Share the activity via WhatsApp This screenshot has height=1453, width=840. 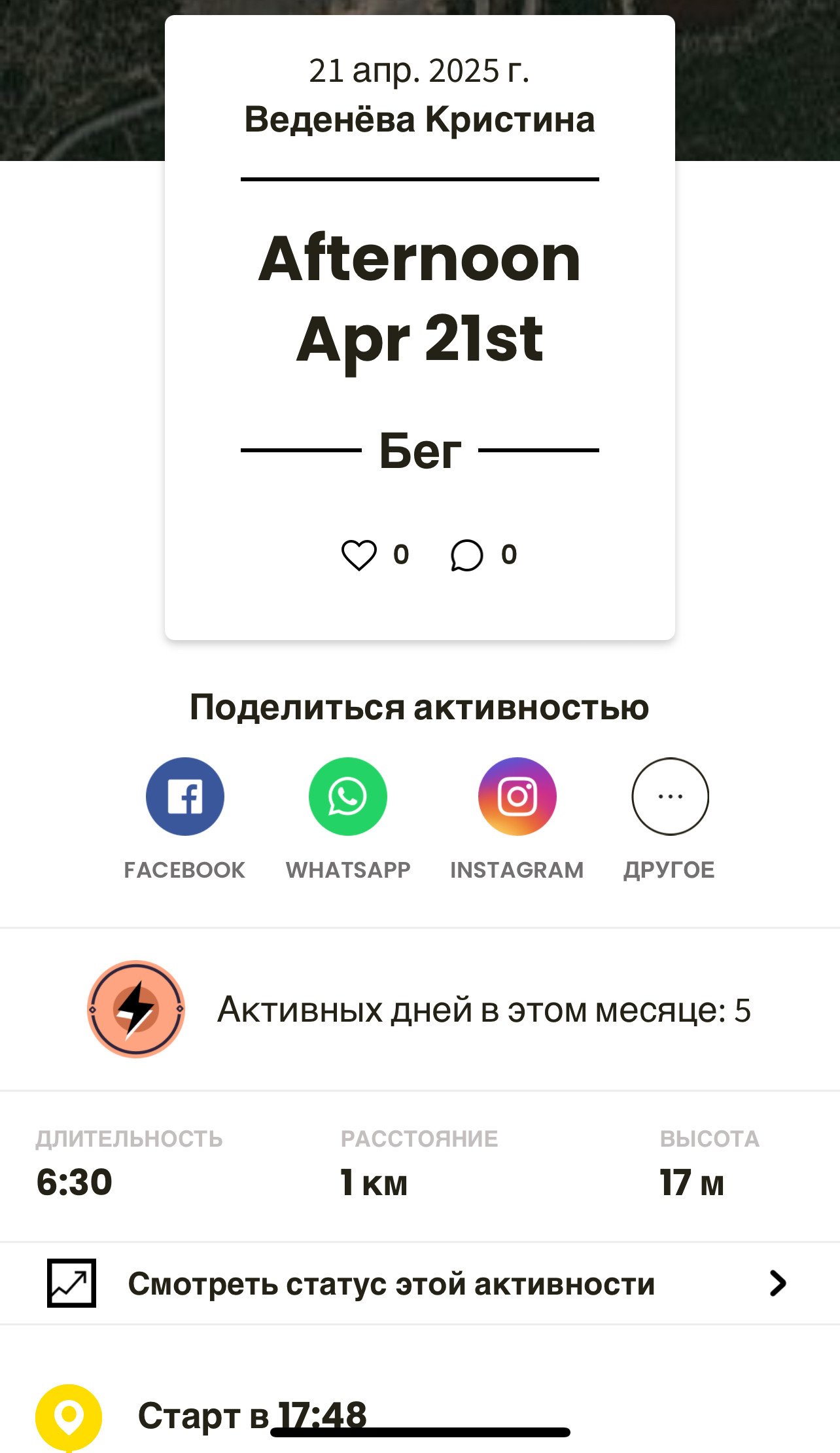coord(348,796)
